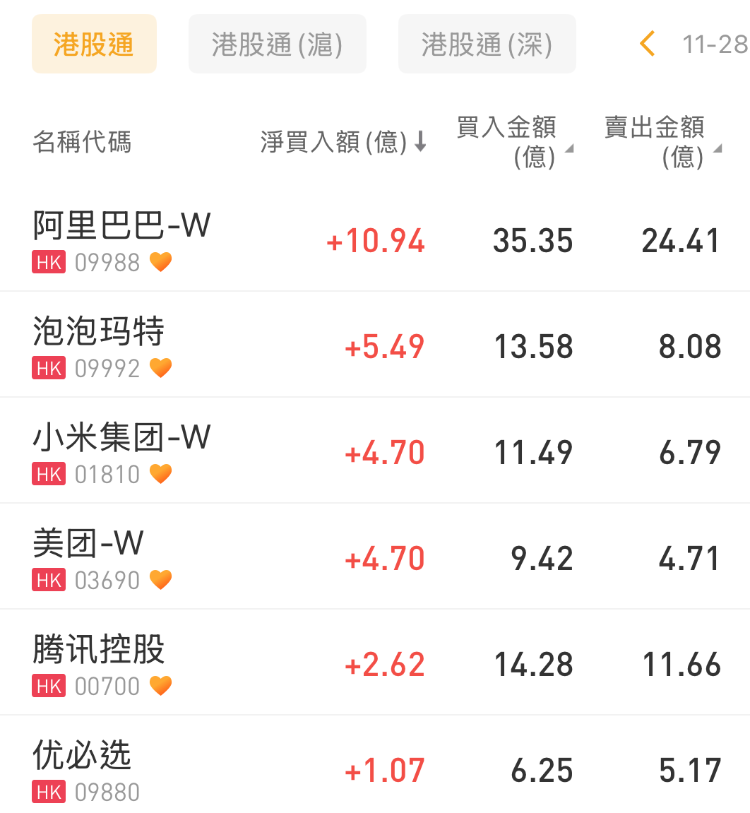The height and width of the screenshot is (813, 750).
Task: Select the 港股通 tab
Action: (x=94, y=44)
